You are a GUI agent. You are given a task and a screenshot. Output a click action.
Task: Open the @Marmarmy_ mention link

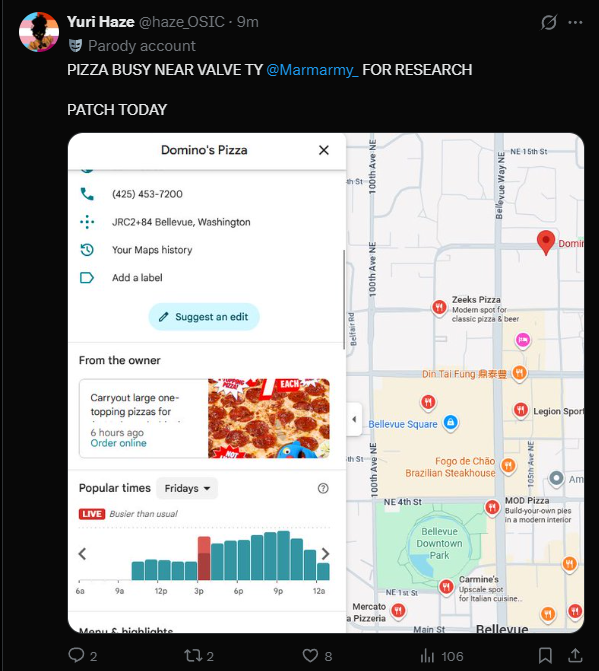point(312,70)
